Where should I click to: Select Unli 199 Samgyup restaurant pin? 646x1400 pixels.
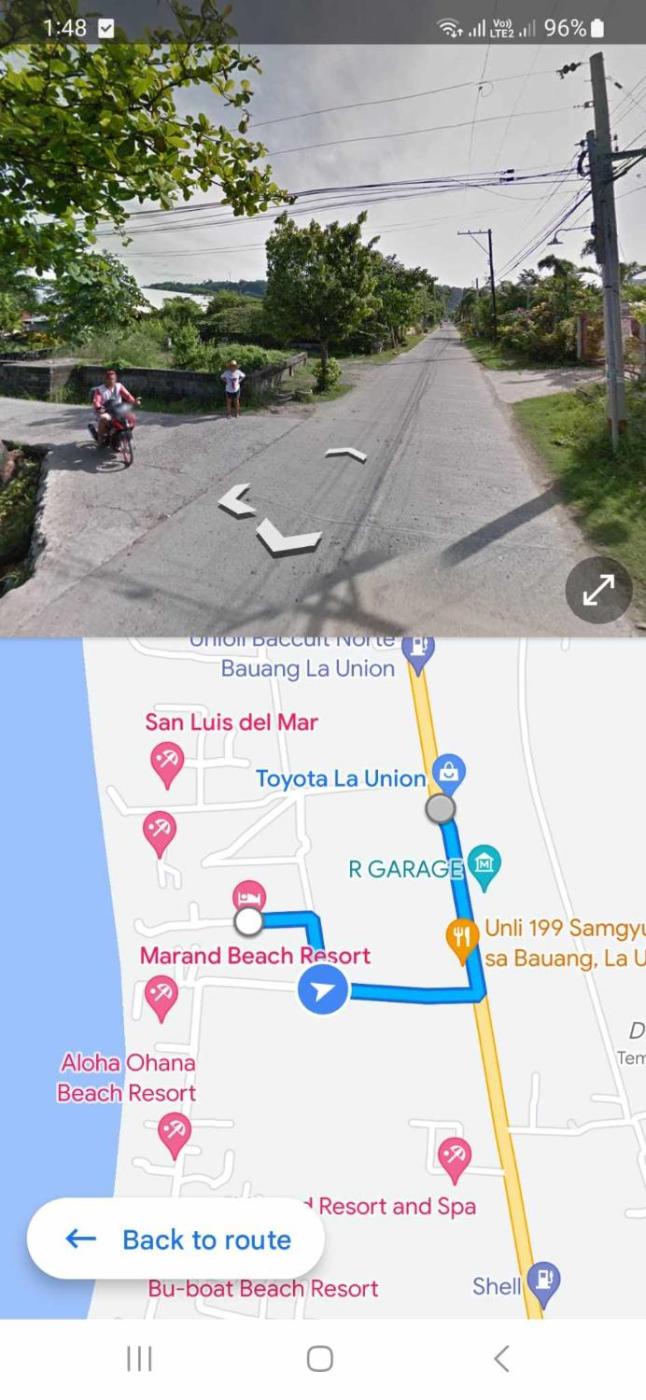coord(461,938)
